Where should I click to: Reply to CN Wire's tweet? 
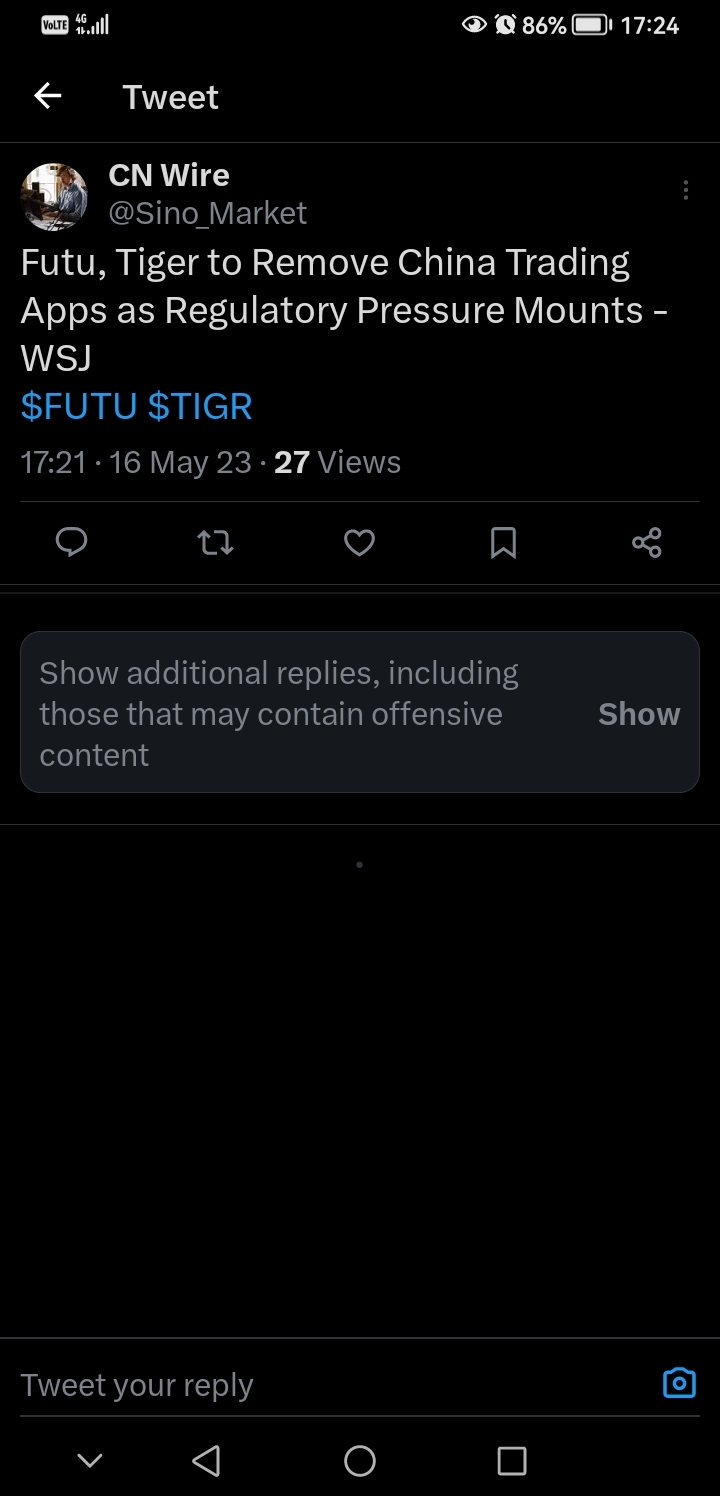click(x=71, y=543)
